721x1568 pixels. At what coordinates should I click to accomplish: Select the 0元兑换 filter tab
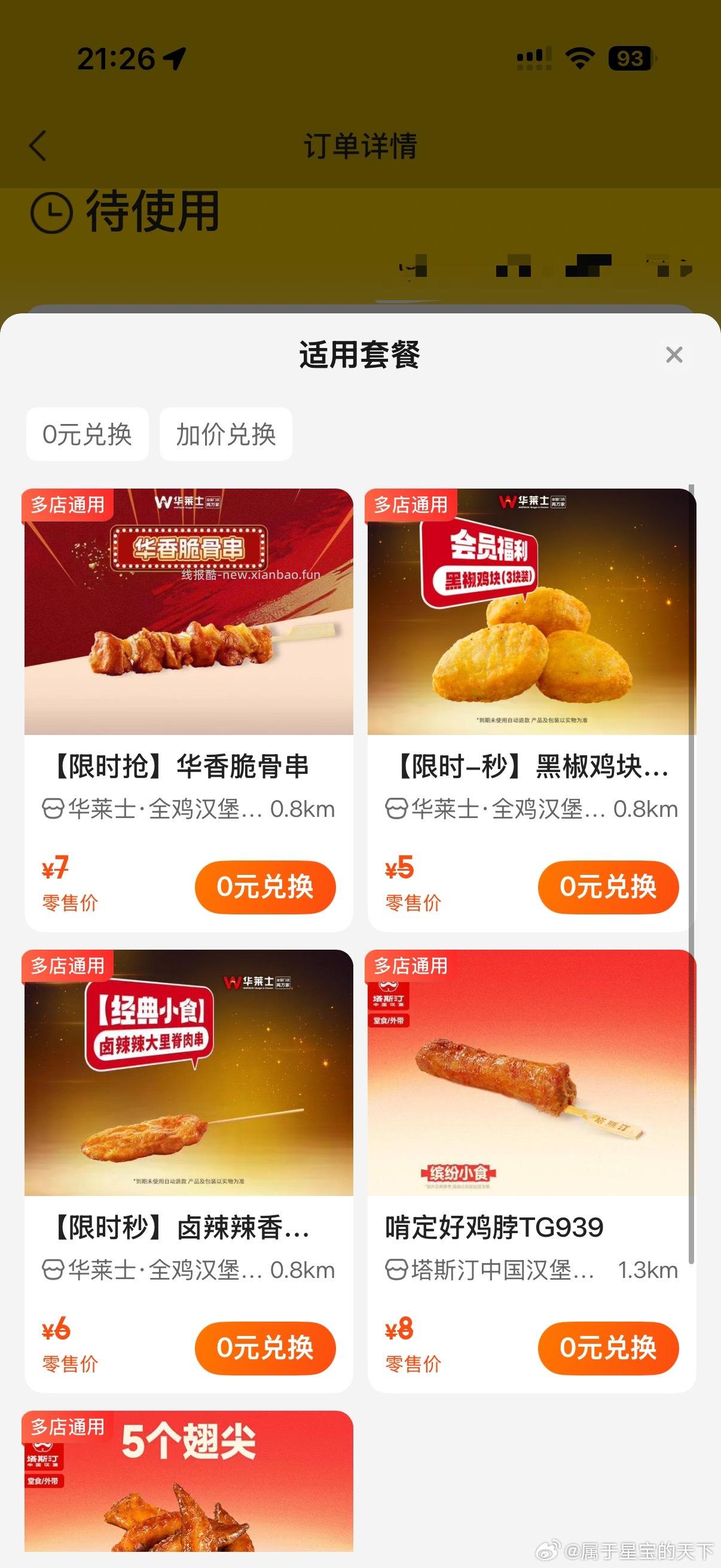pos(87,435)
